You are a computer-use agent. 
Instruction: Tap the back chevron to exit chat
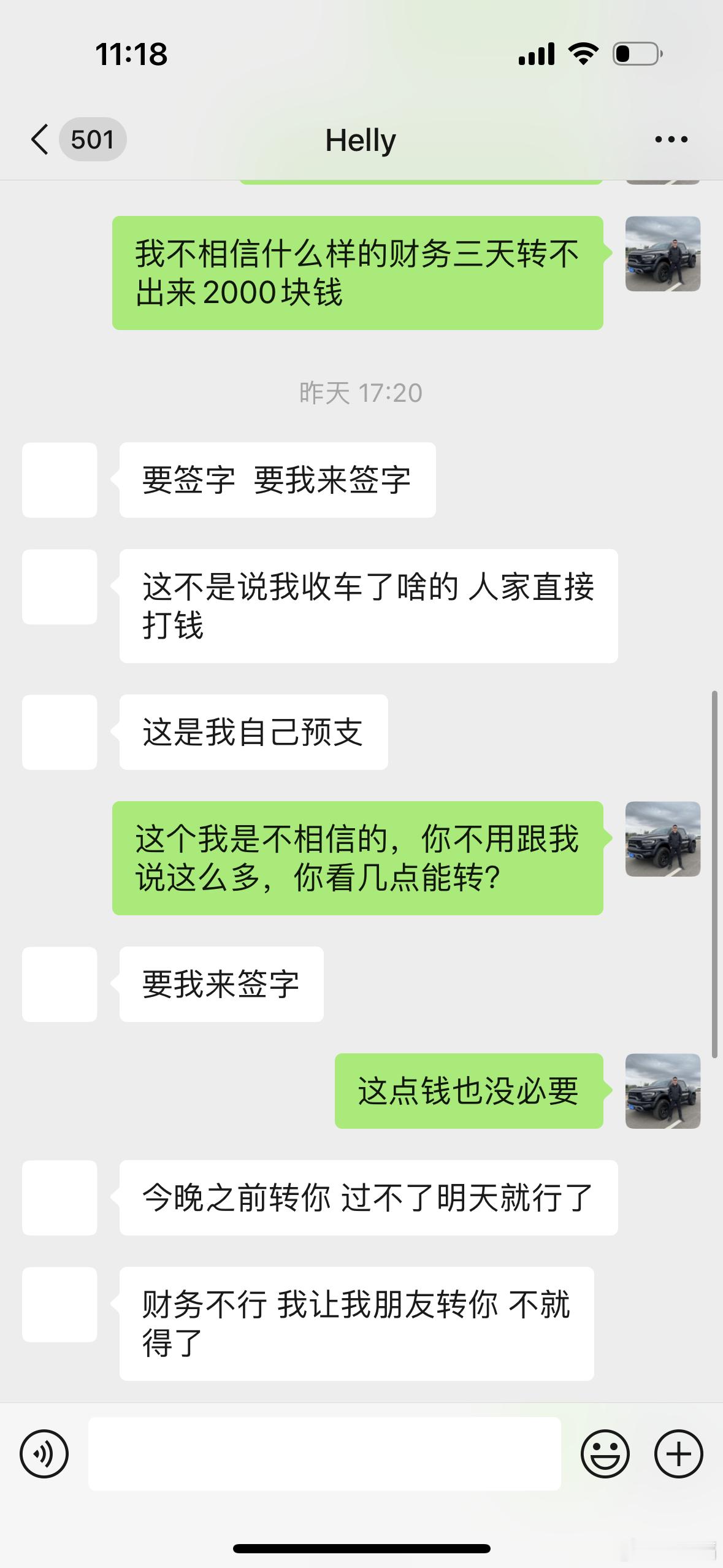39,140
